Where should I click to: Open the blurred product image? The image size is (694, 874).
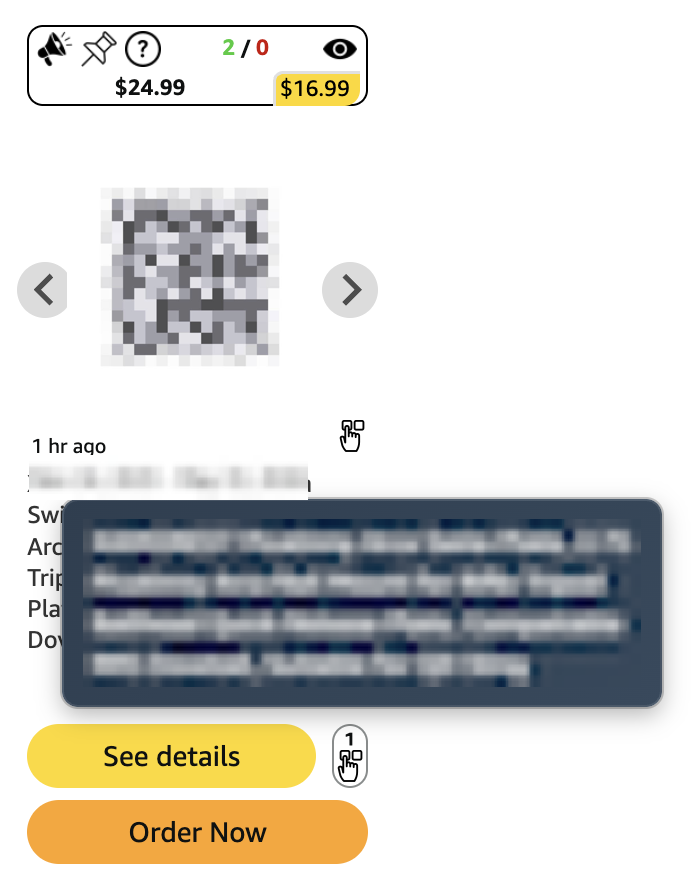(190, 277)
